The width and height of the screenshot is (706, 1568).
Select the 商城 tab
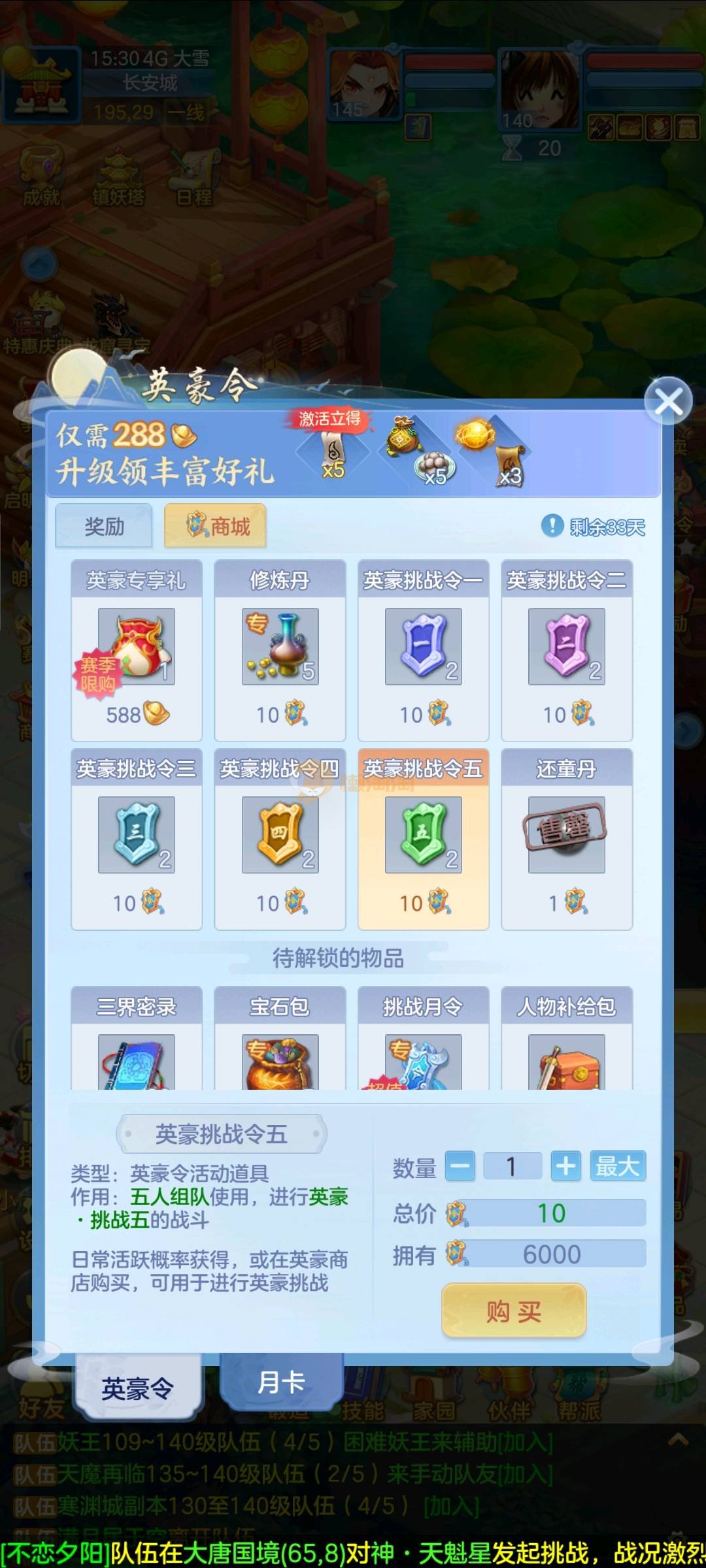215,526
